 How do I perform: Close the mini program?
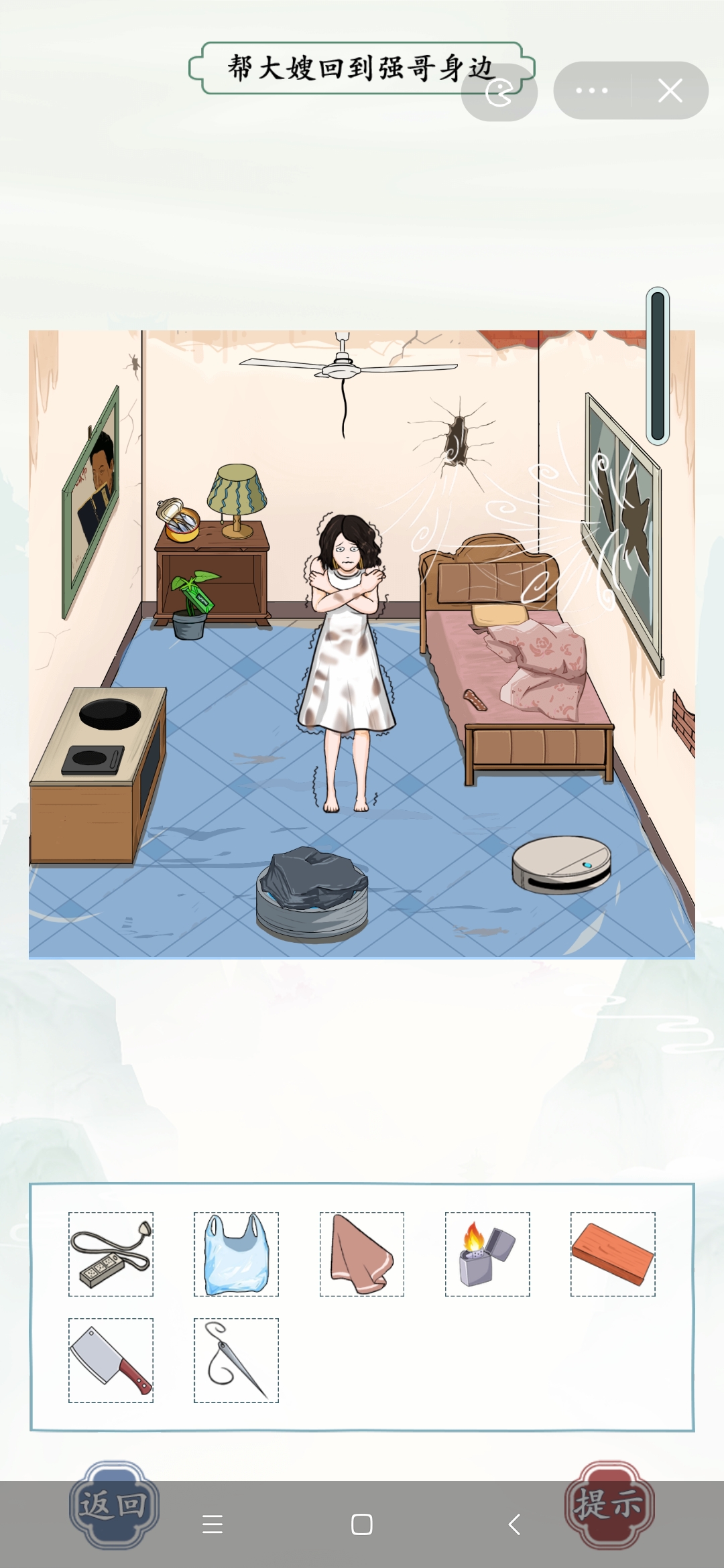pos(670,90)
